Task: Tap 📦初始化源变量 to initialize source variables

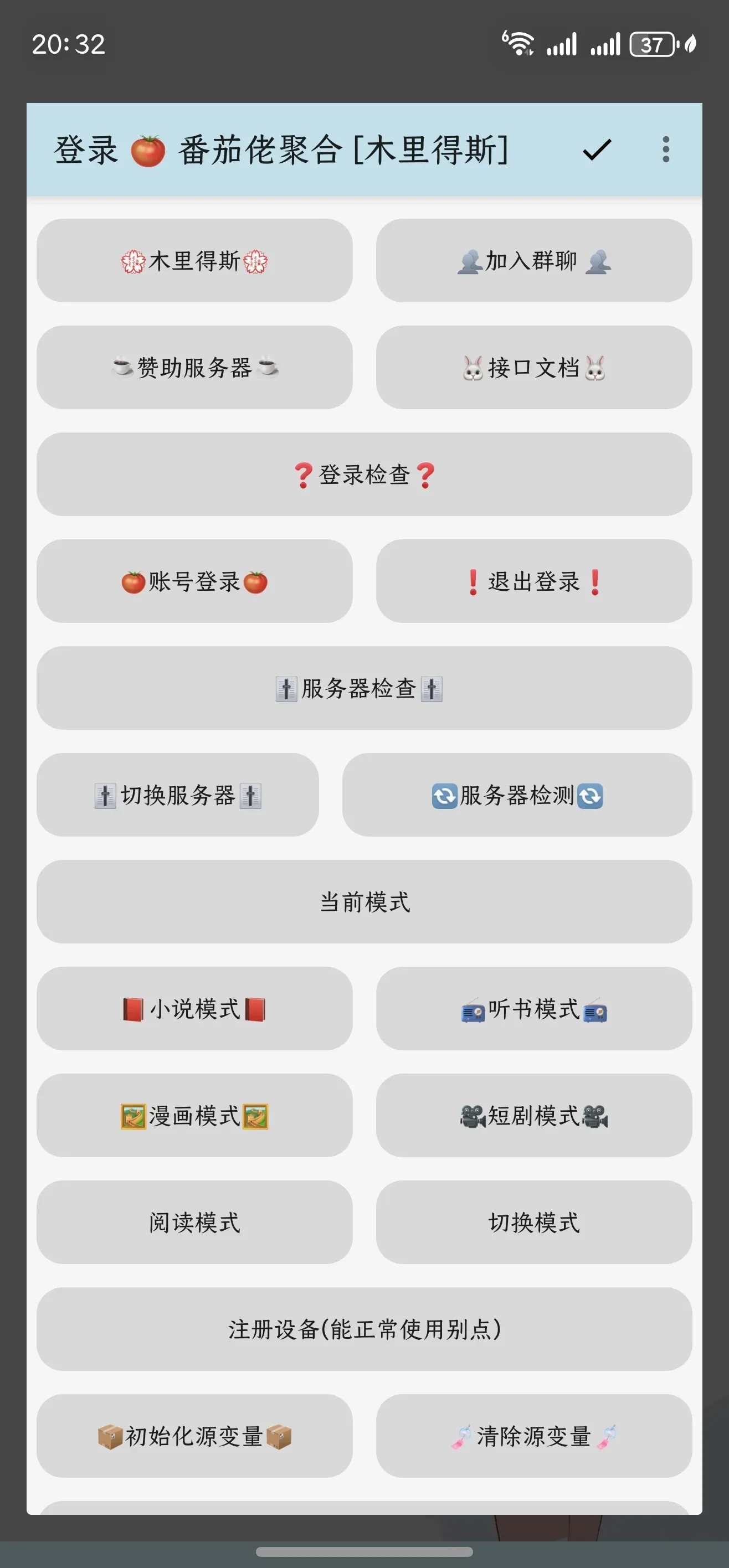Action: [x=194, y=1437]
